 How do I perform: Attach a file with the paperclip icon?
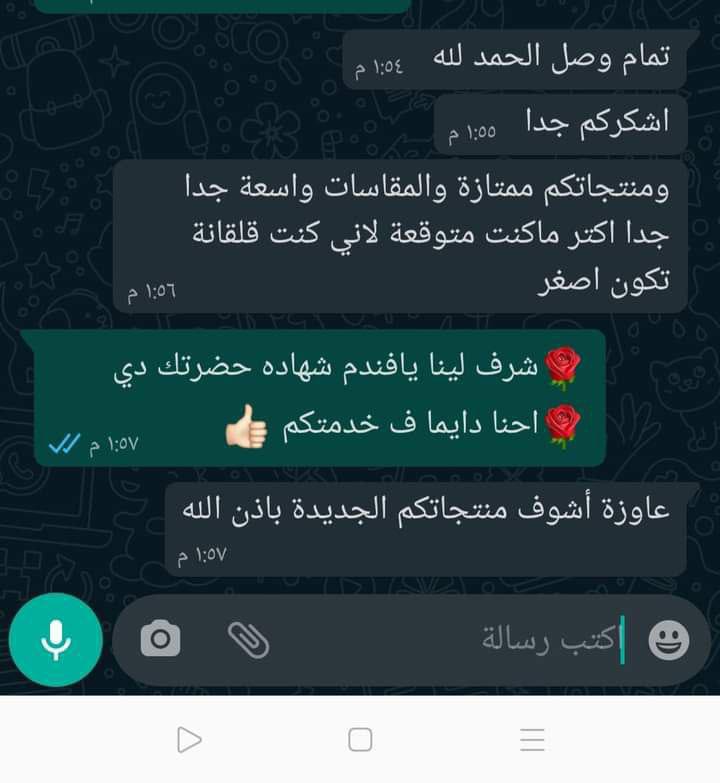[x=248, y=640]
